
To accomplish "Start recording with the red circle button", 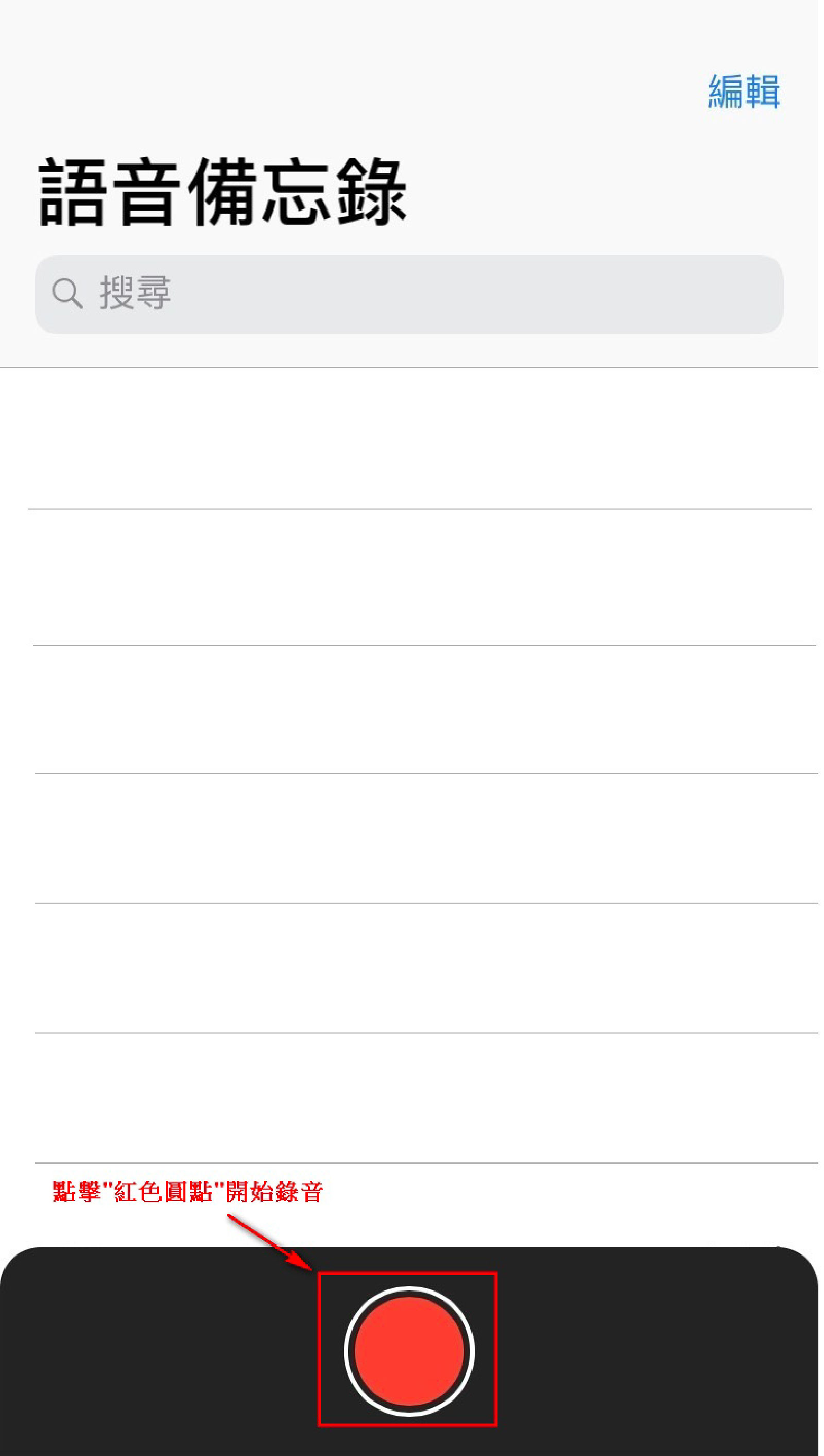I will [408, 1351].
